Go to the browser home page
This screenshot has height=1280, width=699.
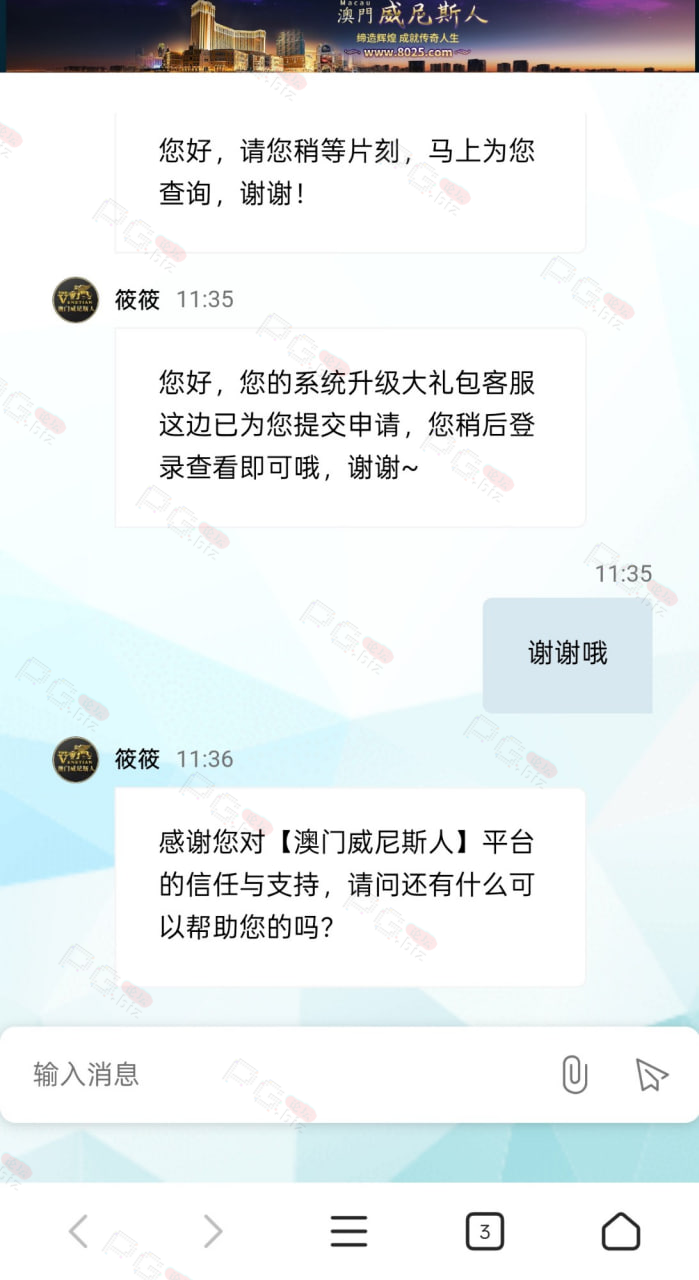point(621,1231)
